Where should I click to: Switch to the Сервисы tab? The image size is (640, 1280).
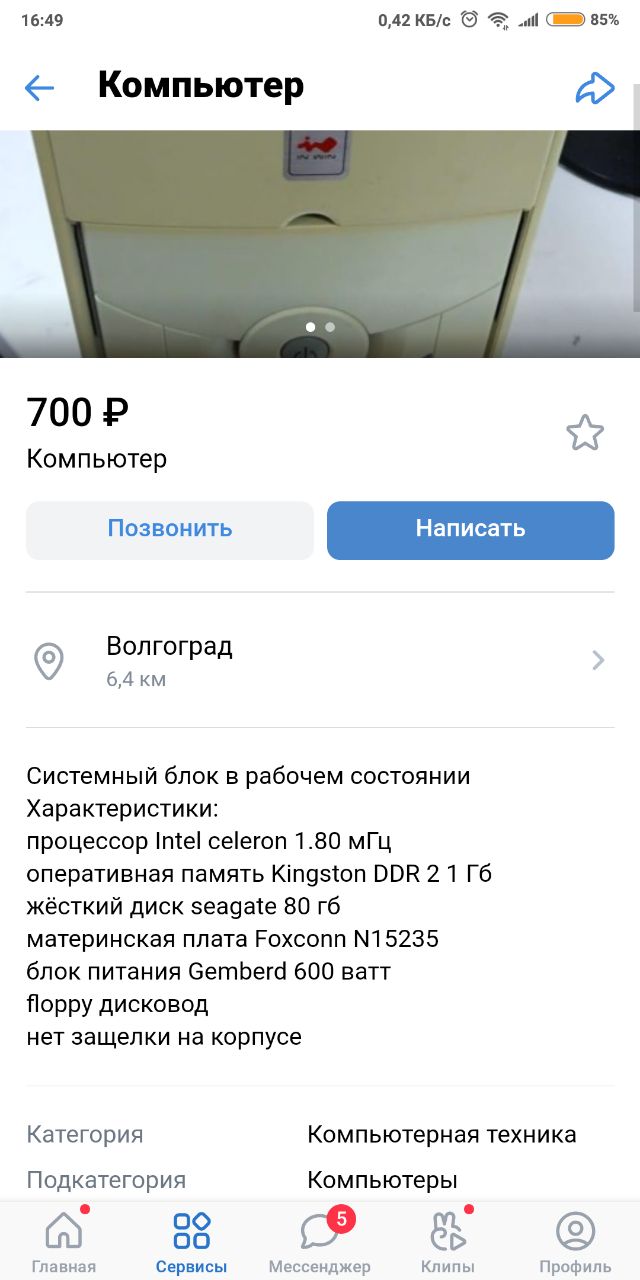click(191, 1242)
